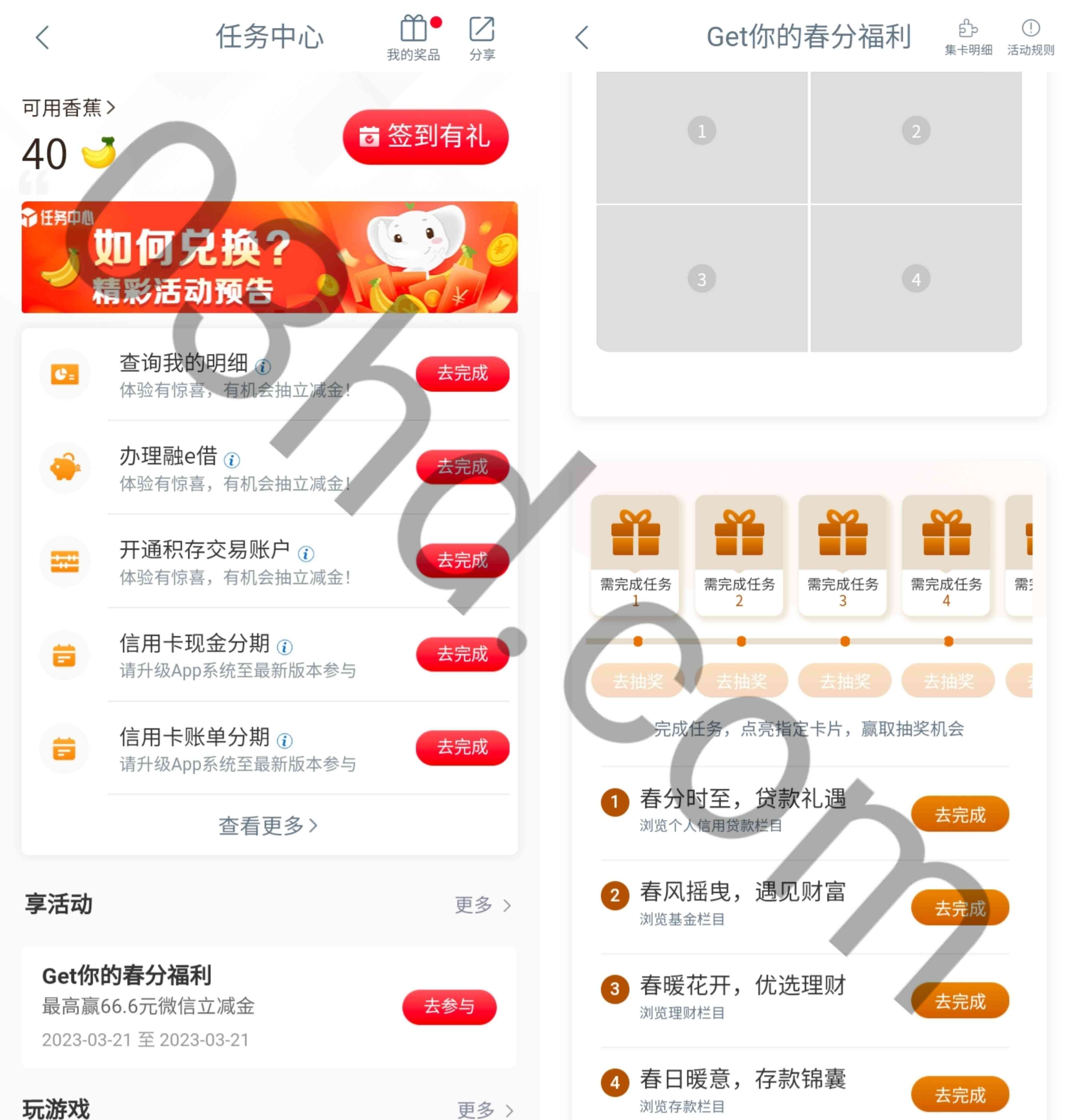Tap 去完成 for 信用卡现金分期

(x=462, y=654)
